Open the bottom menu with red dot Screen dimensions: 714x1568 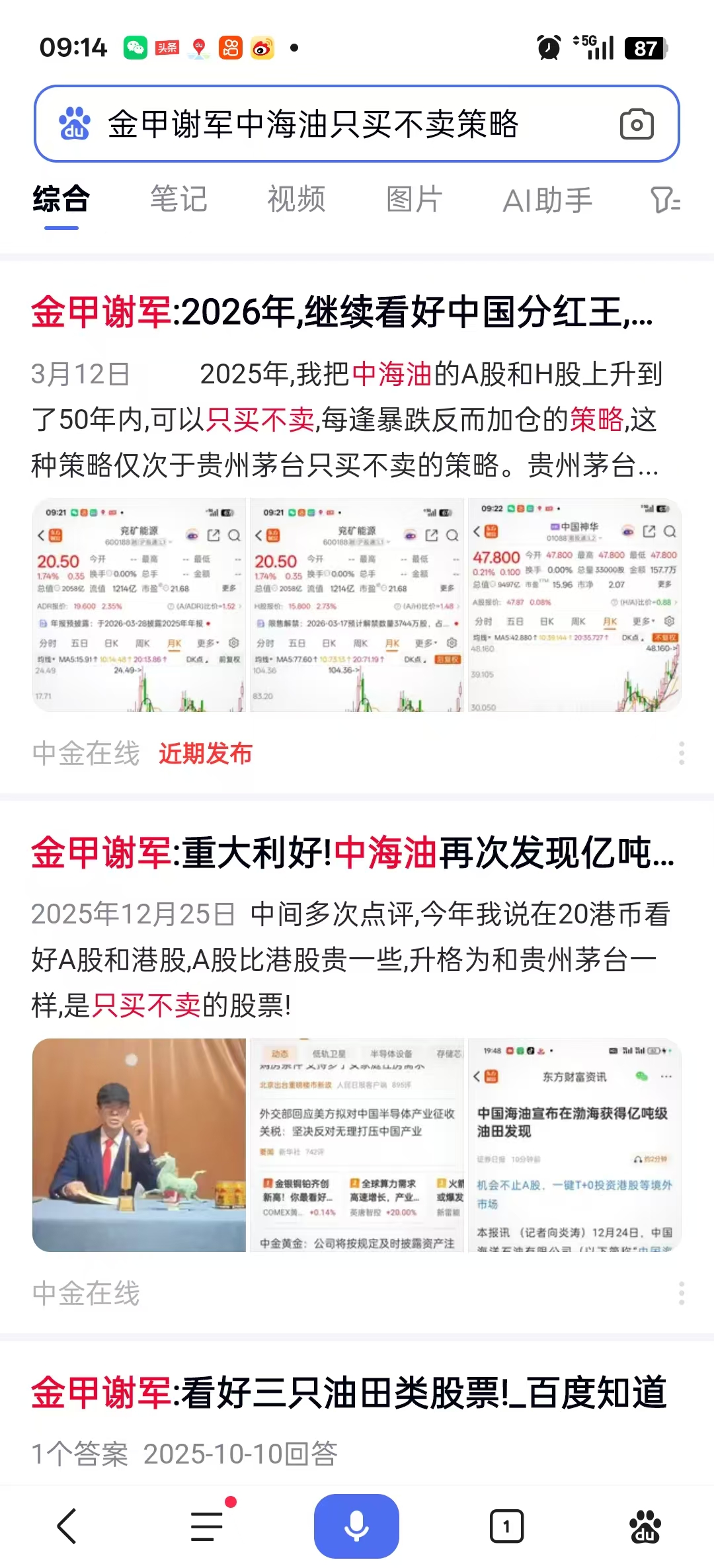click(x=208, y=1526)
